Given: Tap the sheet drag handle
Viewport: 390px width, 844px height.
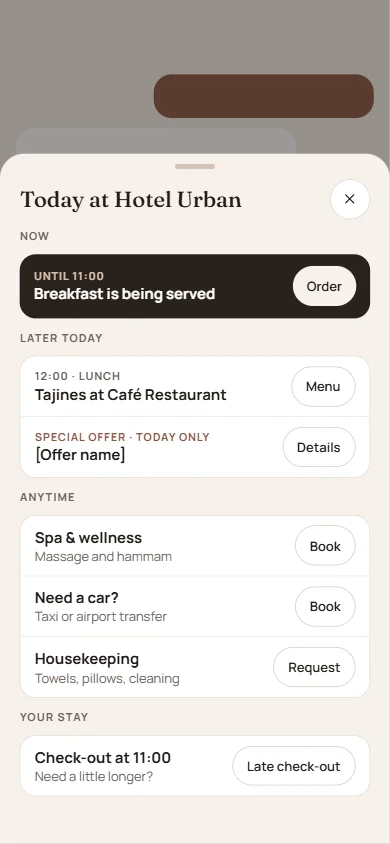Looking at the screenshot, I should [195, 166].
